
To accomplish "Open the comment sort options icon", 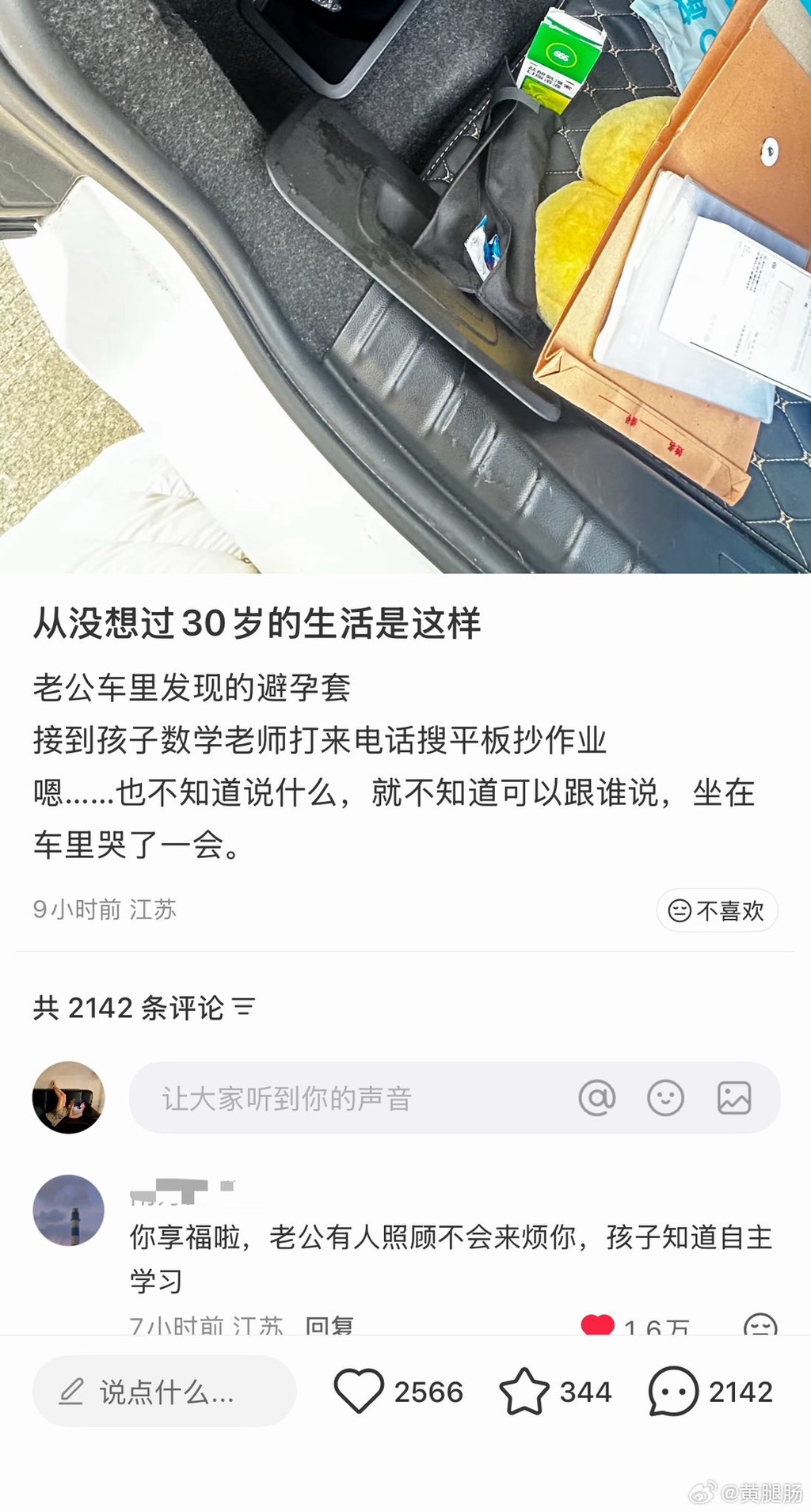I will point(244,1007).
